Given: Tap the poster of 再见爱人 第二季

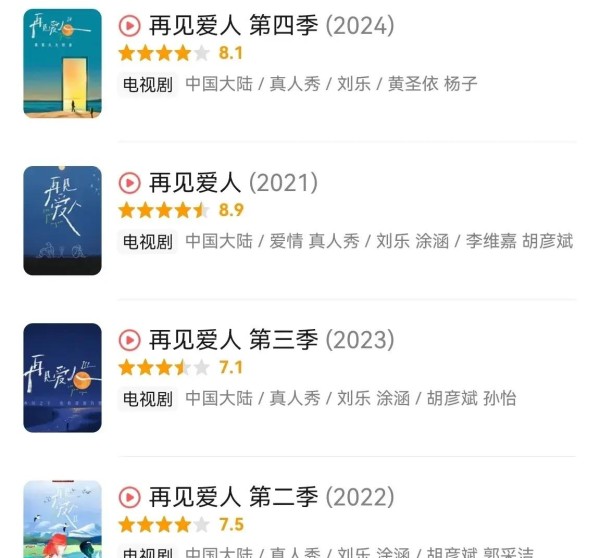Looking at the screenshot, I should tap(62, 518).
